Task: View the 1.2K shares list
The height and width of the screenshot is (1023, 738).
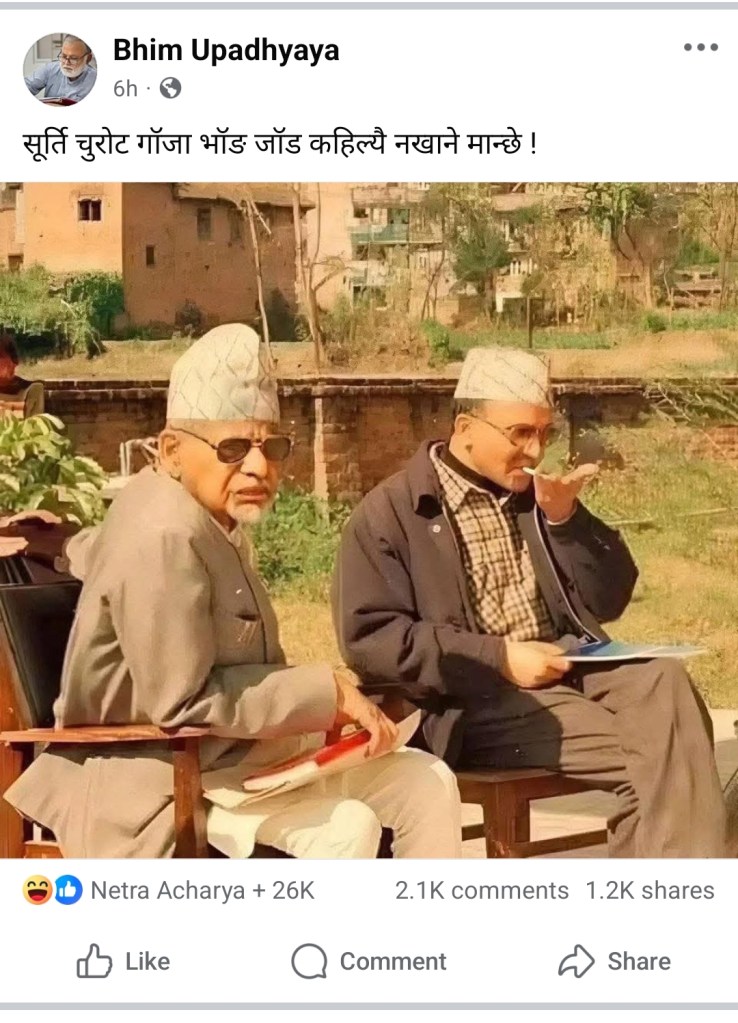Action: click(650, 890)
